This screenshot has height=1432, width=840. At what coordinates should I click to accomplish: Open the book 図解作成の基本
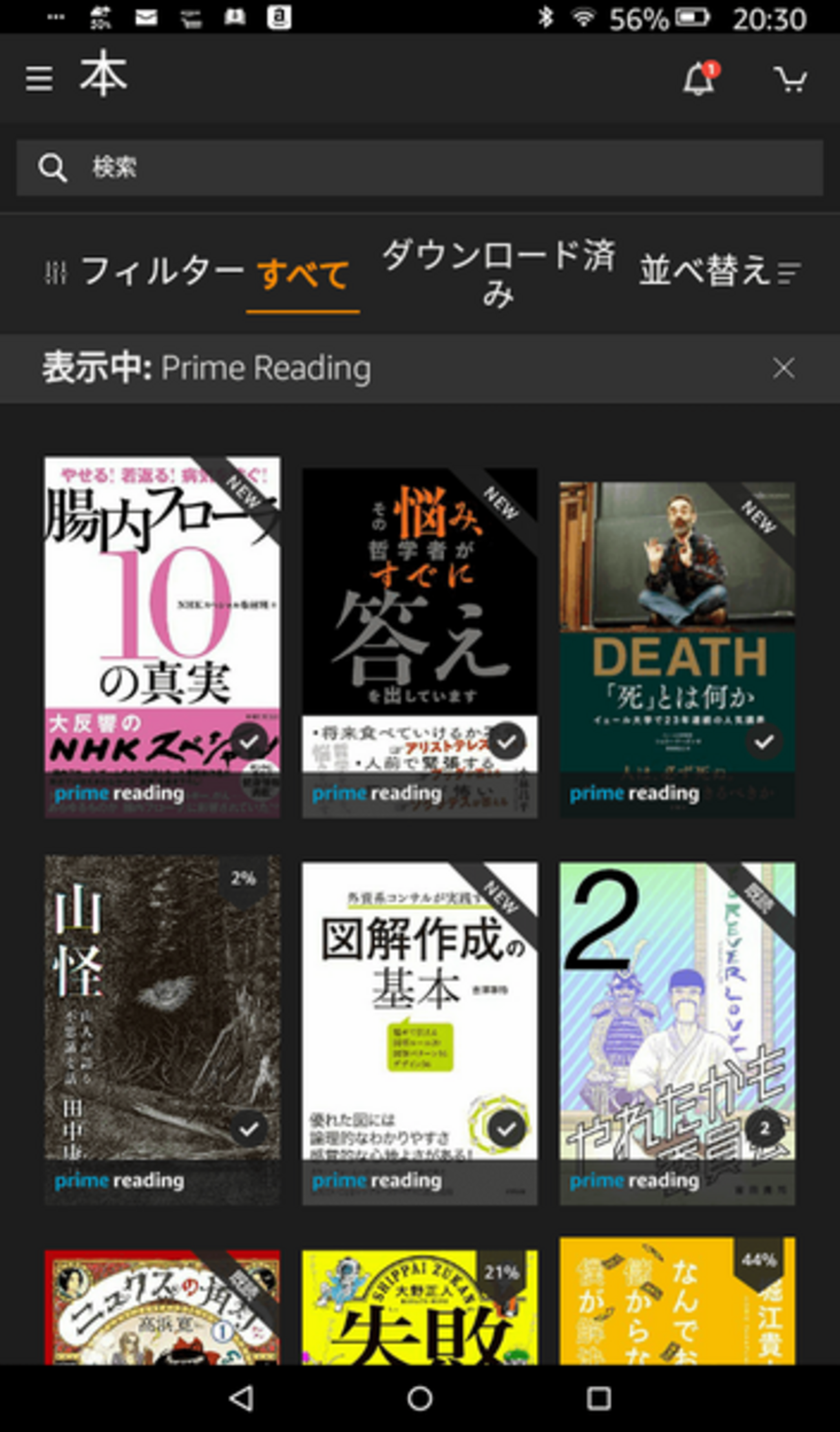419,1033
